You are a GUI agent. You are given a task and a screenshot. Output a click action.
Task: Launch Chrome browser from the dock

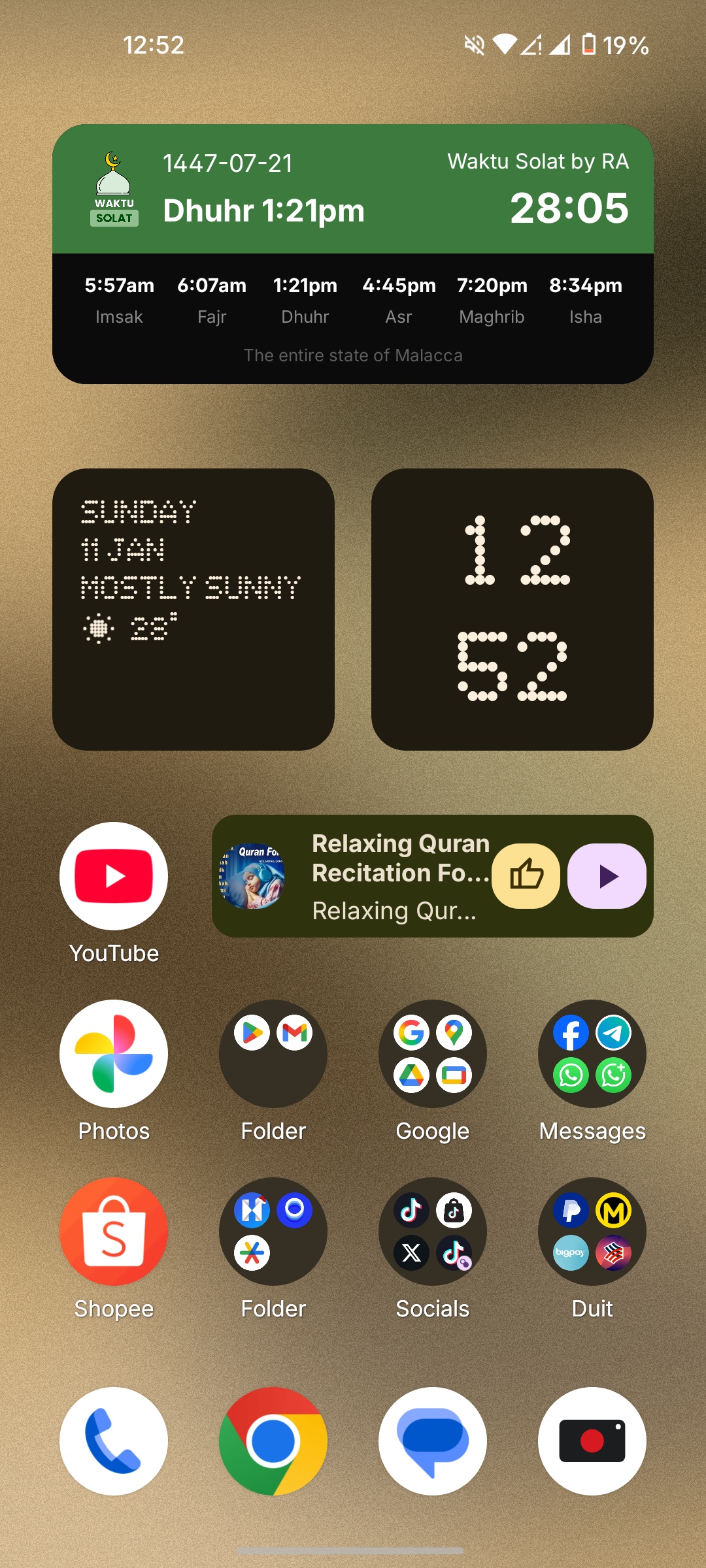coord(273,1441)
